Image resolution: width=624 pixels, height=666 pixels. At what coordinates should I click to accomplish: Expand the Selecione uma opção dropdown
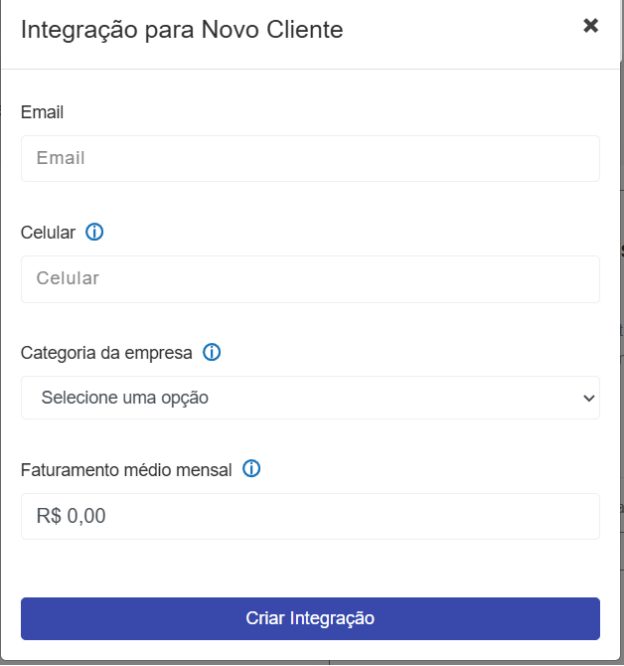click(310, 398)
